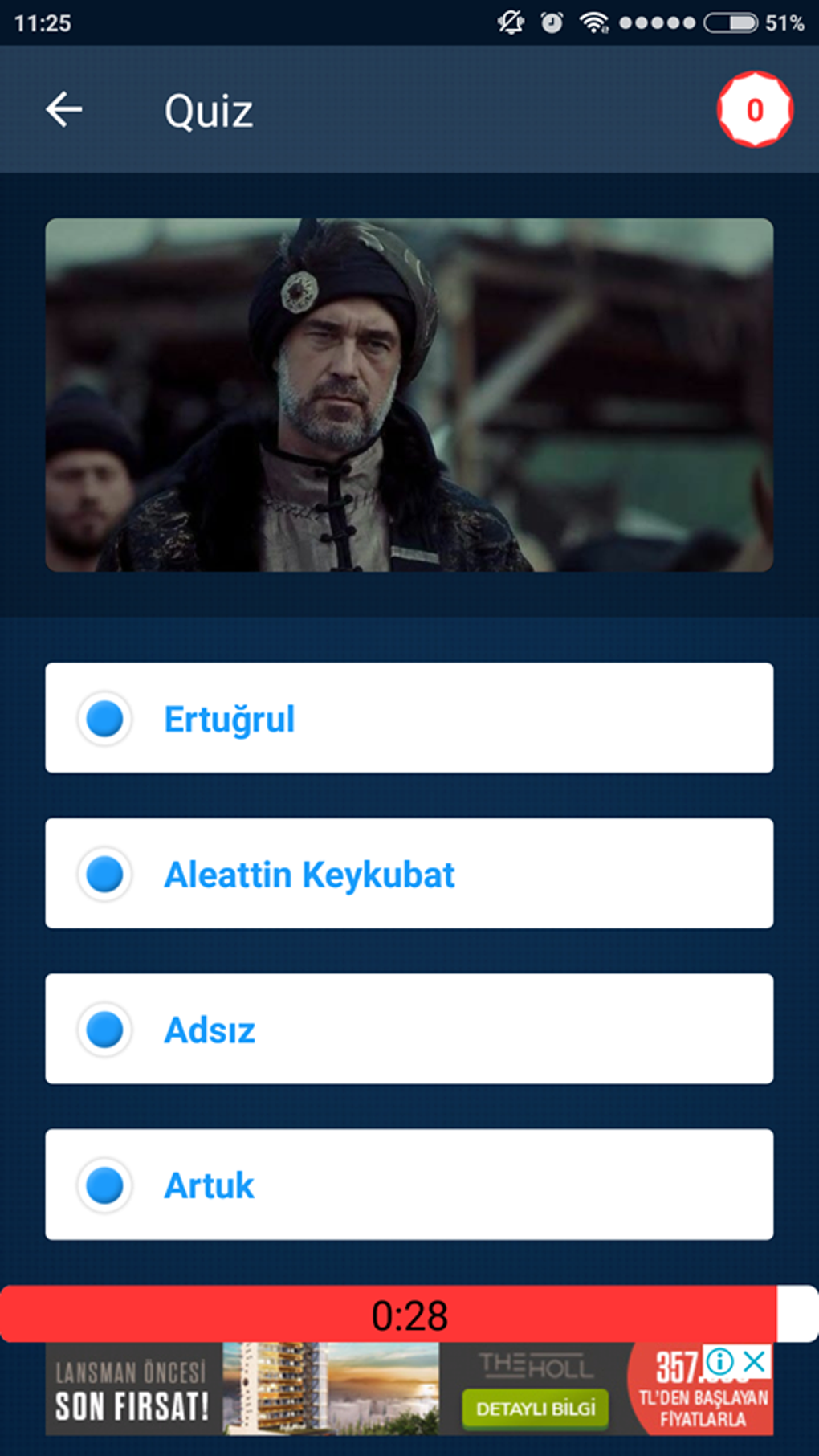Open the ad info icon
Image resolution: width=819 pixels, height=1456 pixels.
point(720,1361)
